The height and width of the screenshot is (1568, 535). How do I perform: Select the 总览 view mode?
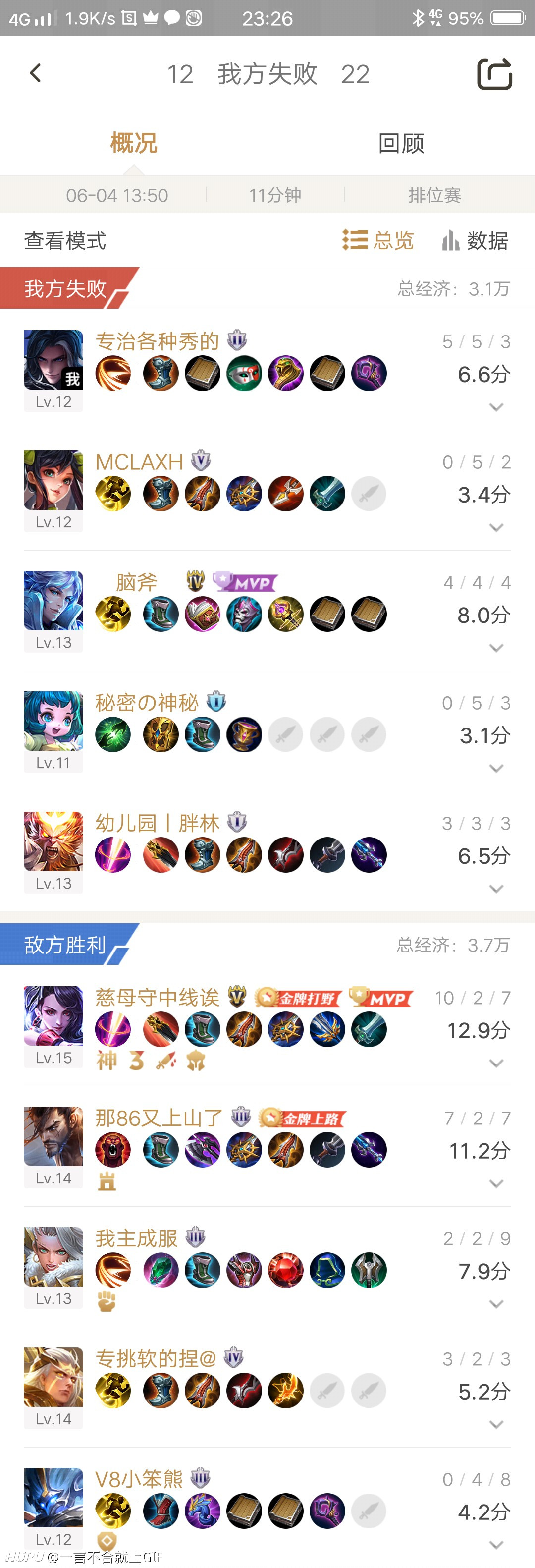[378, 240]
